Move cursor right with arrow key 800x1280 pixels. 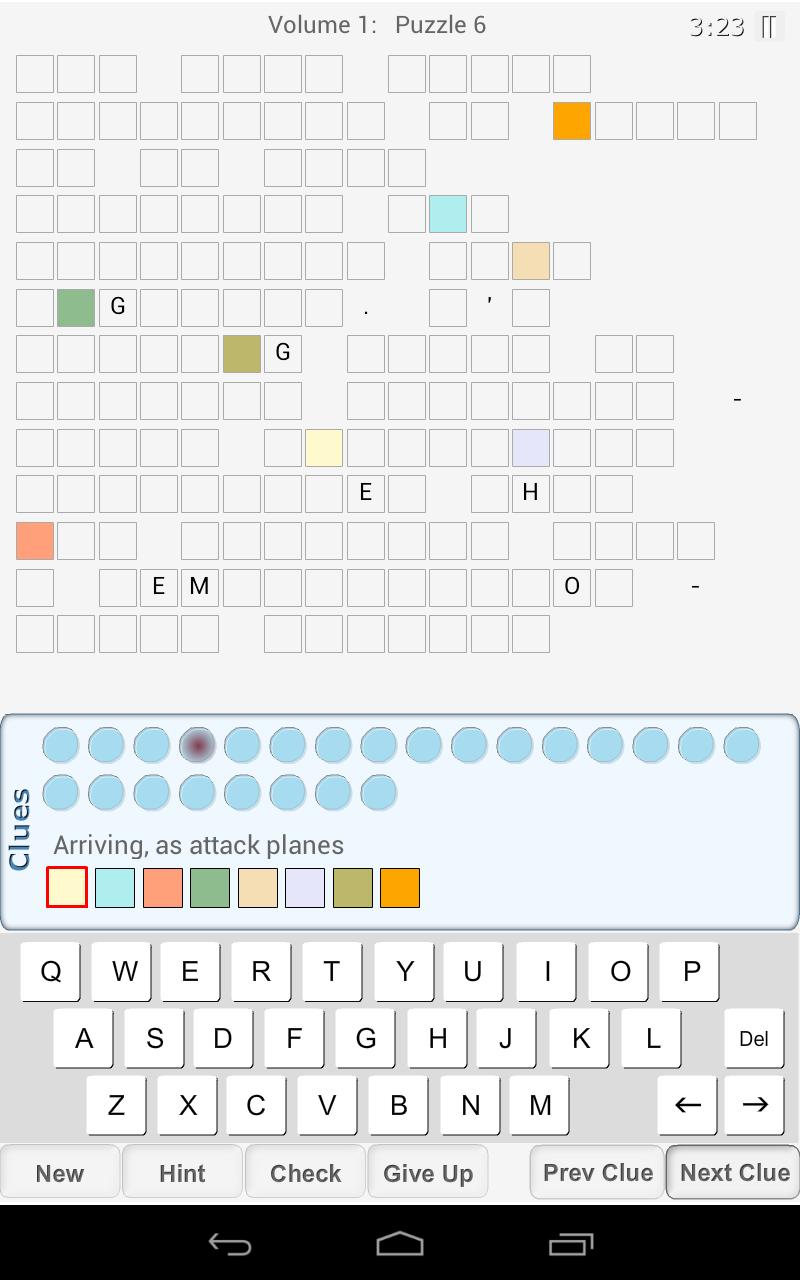click(755, 1105)
